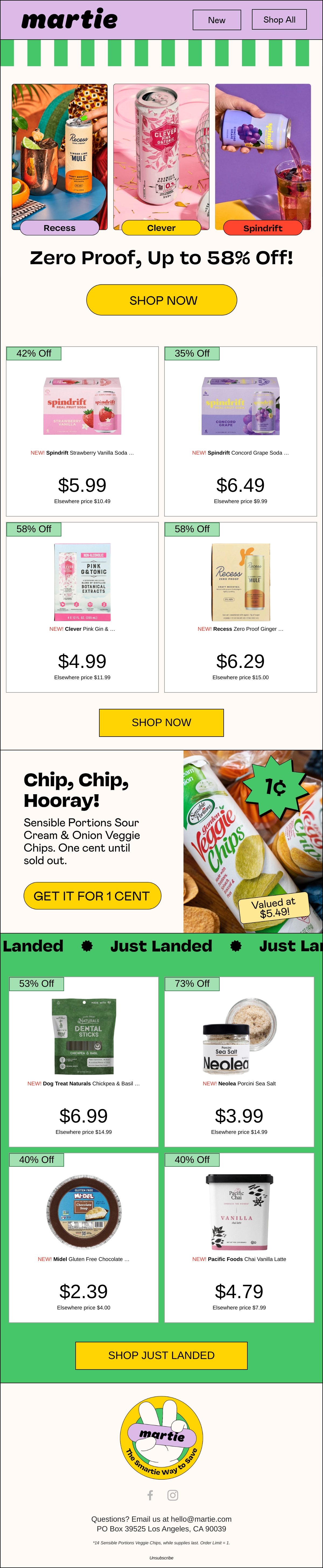
Task: Open Spindrift Strawberry Vanilla Soda product card
Action: 82,431
